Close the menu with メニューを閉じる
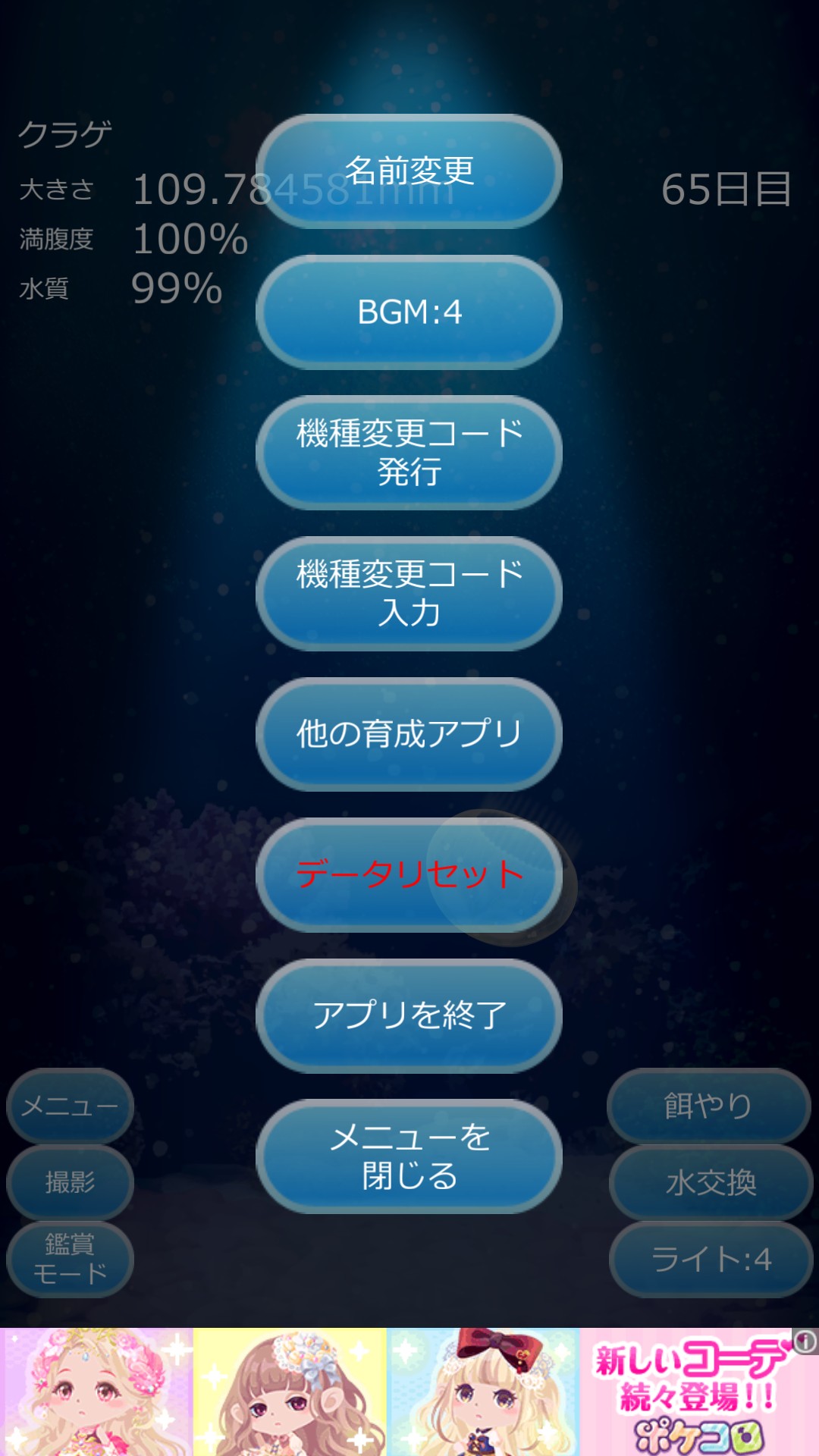This screenshot has width=819, height=1456. click(x=409, y=1156)
